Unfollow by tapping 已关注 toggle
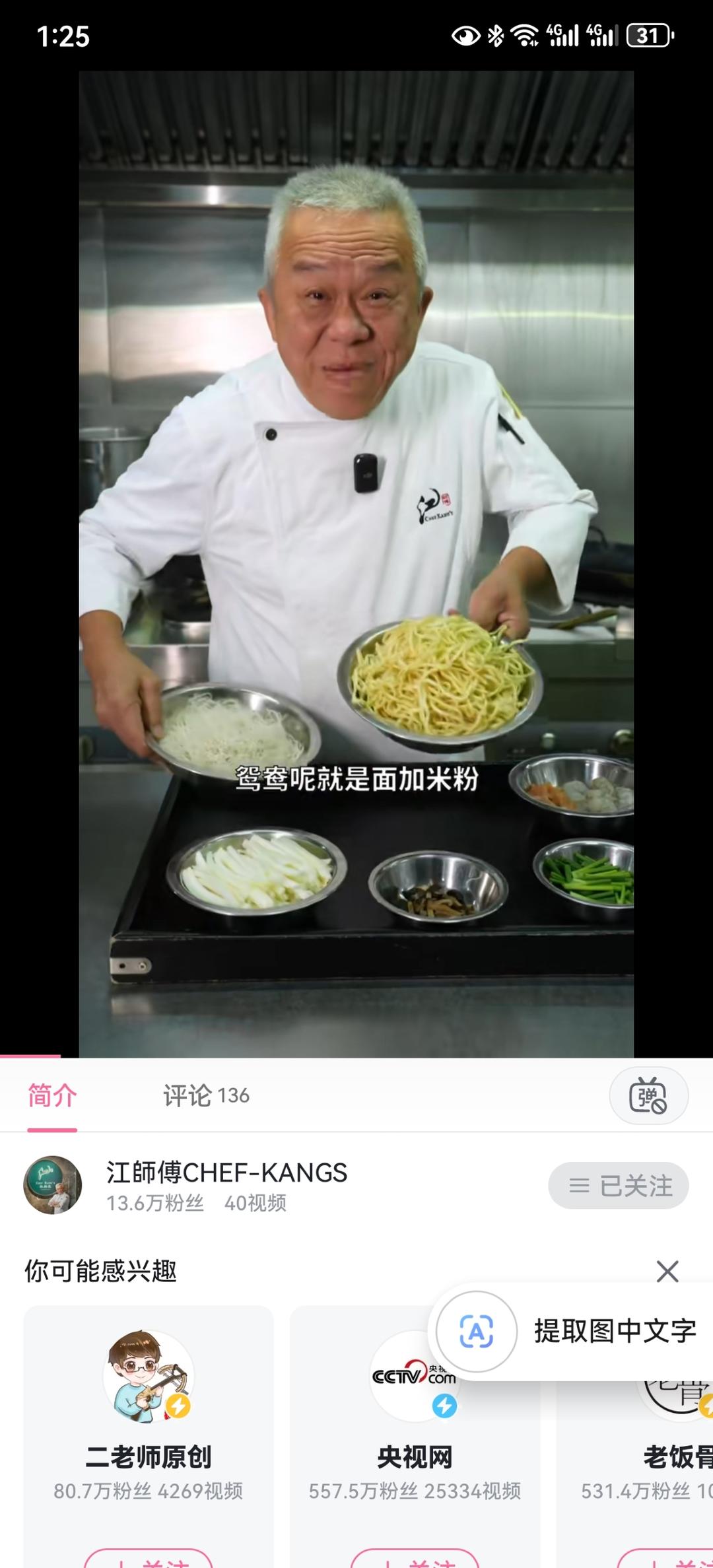Image resolution: width=713 pixels, height=1568 pixels. click(x=621, y=1185)
